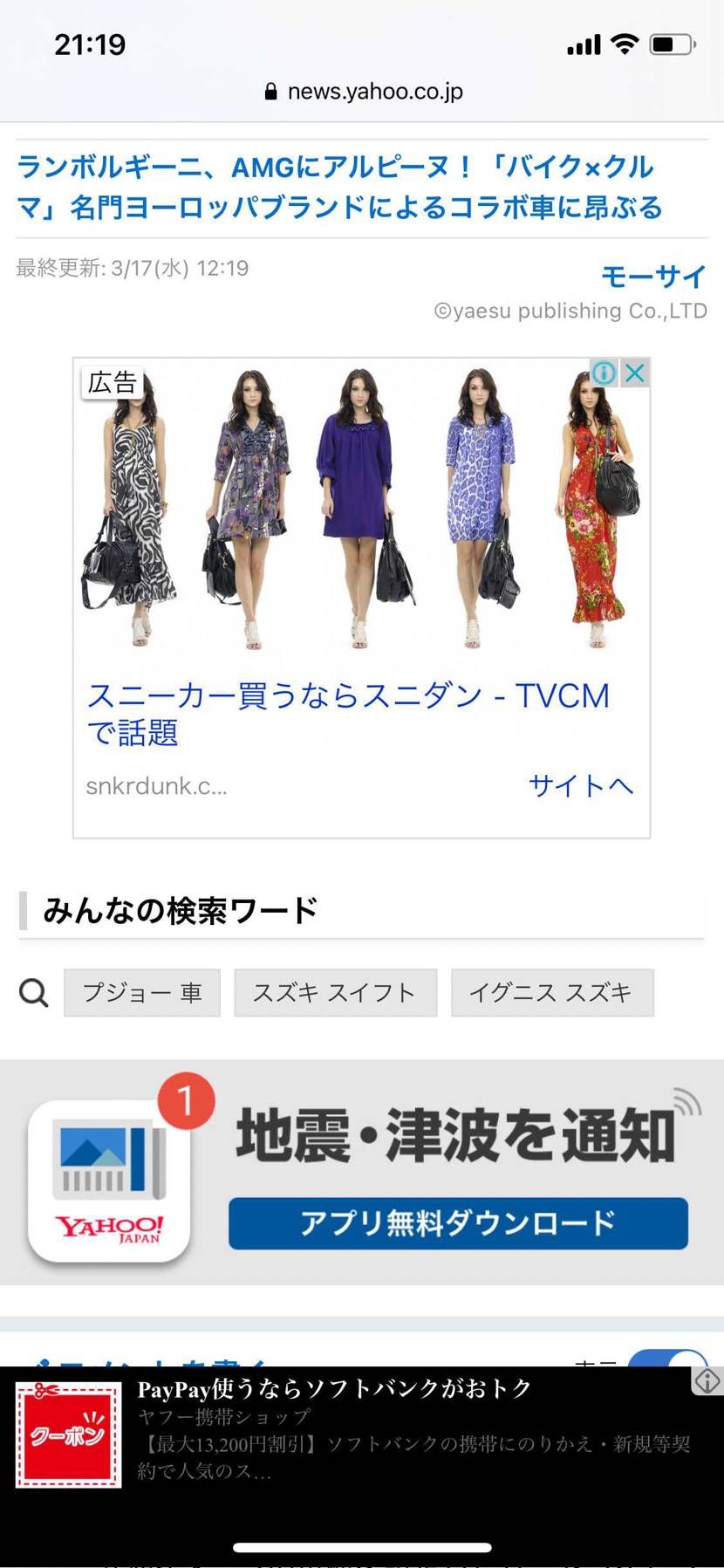Viewport: 724px width, 1568px height.
Task: Tap the ad information ⓘ icon
Action: (603, 373)
